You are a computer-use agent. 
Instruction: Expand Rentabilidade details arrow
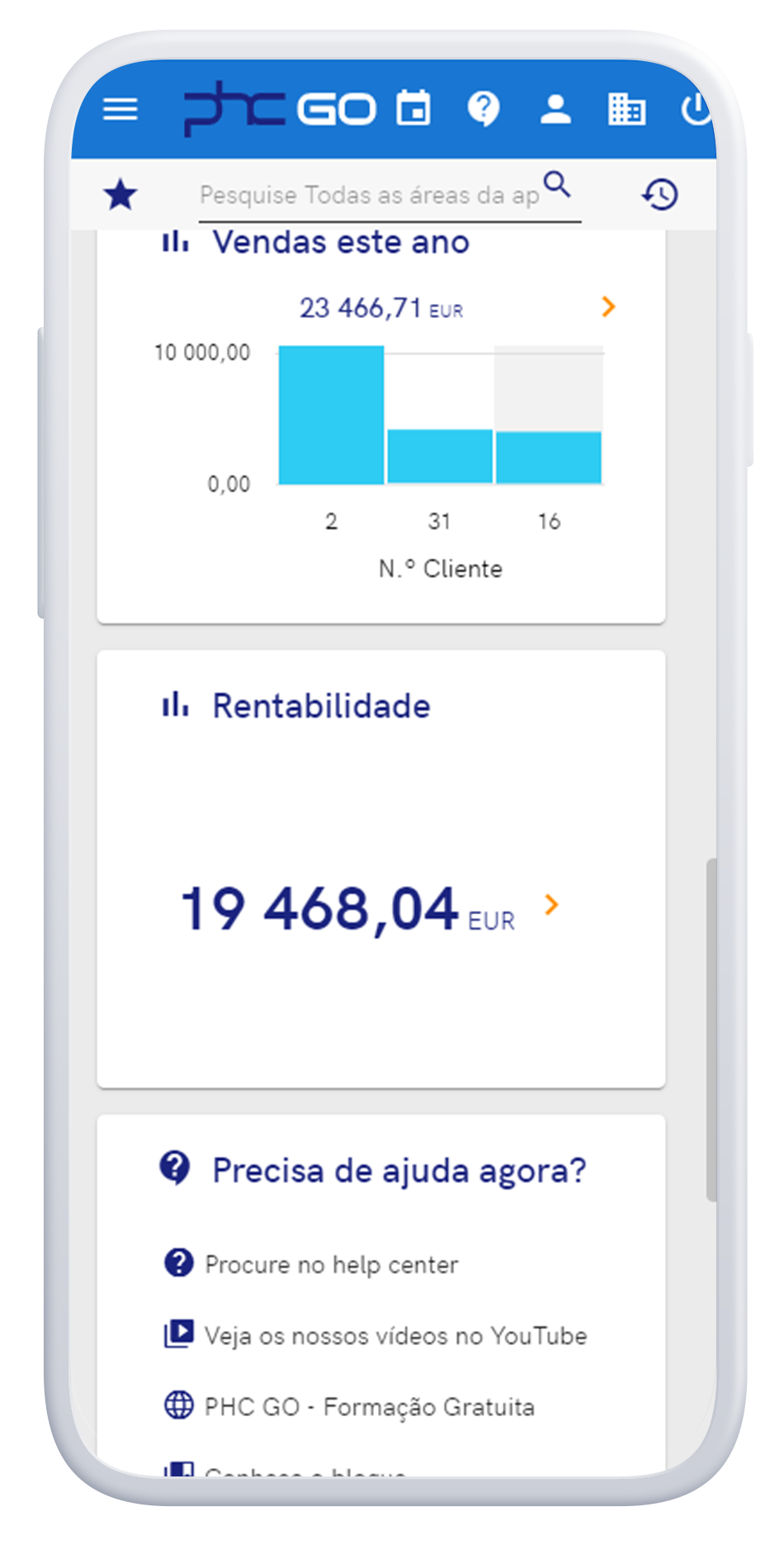(x=551, y=905)
